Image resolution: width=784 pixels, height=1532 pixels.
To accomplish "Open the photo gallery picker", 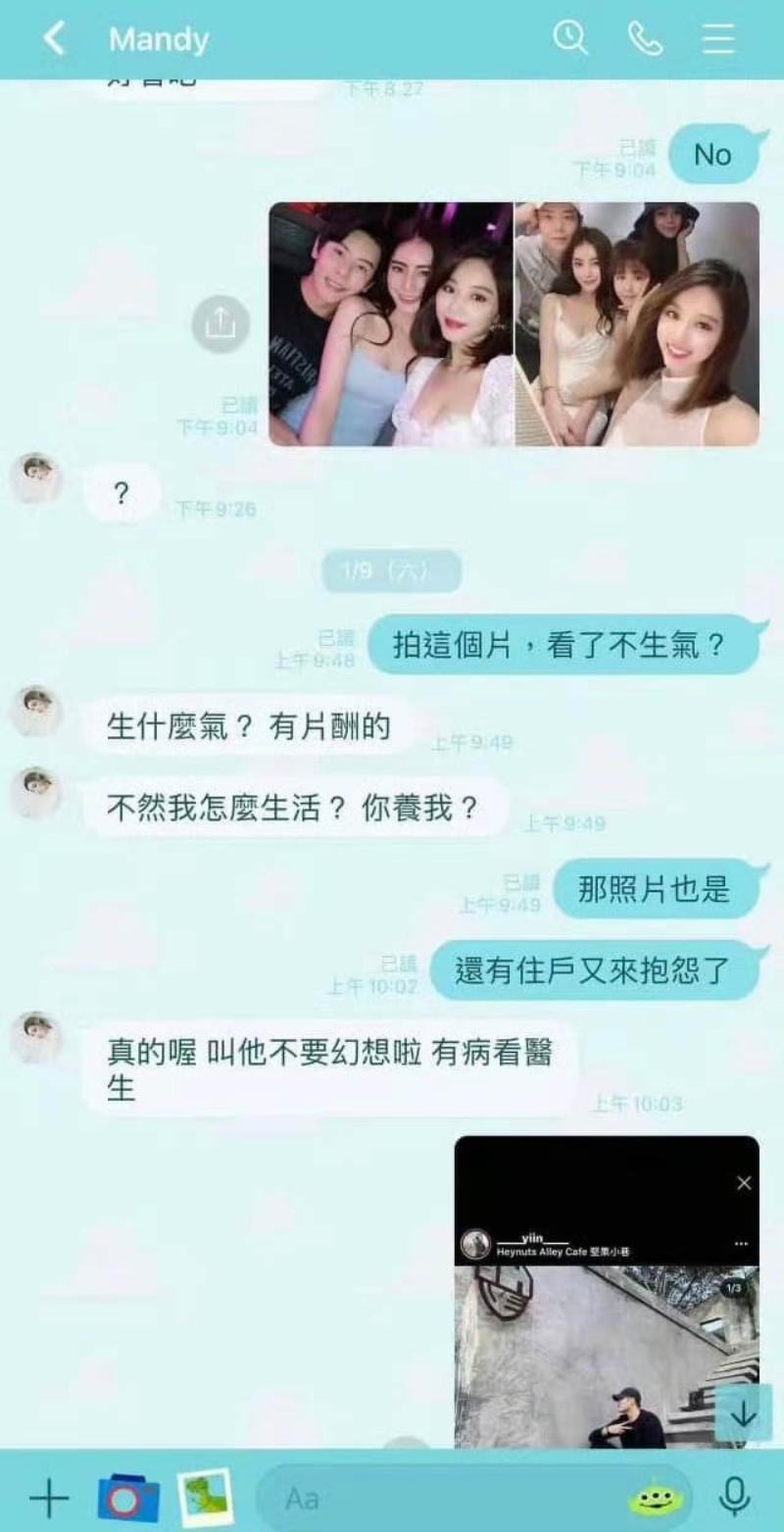I will (x=206, y=1496).
